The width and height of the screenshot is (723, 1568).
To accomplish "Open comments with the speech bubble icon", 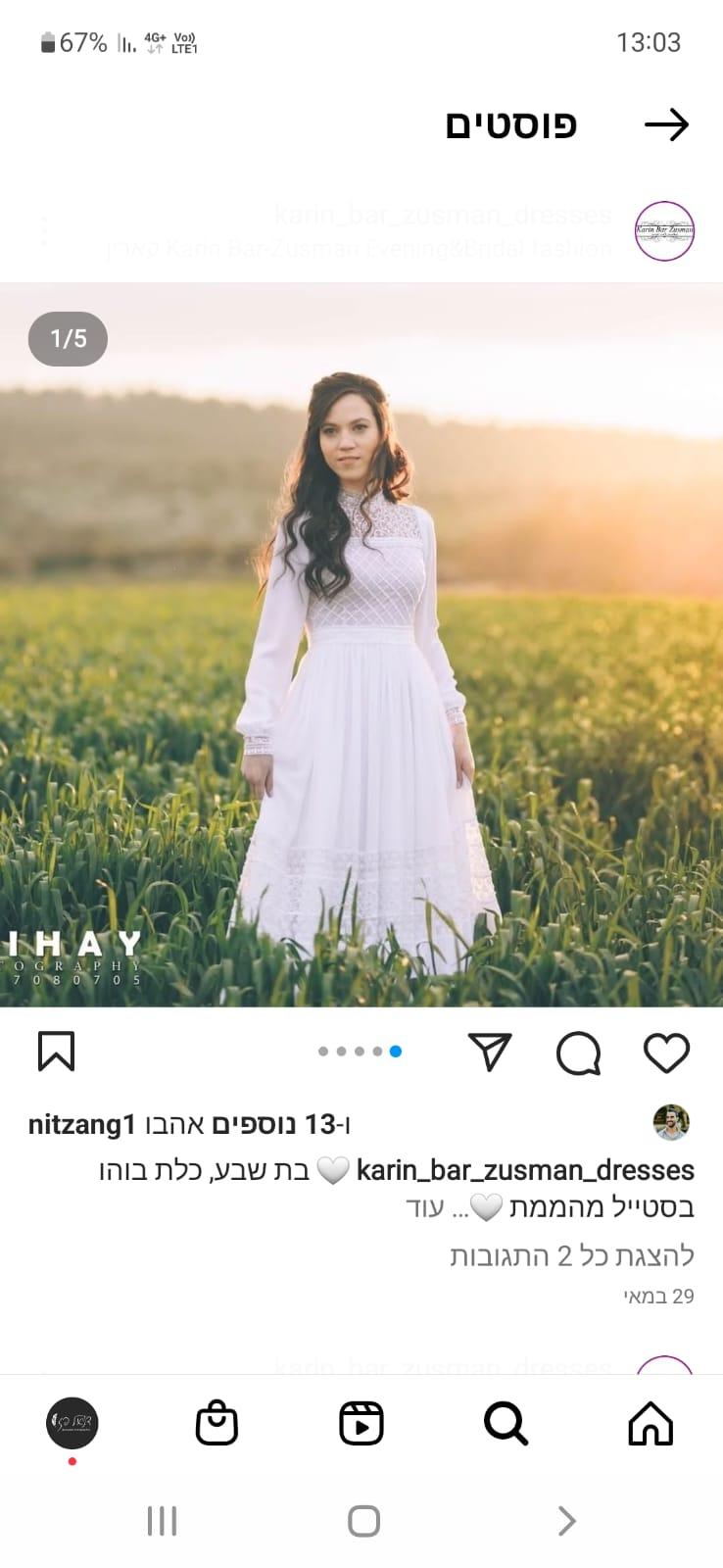I will [578, 1053].
